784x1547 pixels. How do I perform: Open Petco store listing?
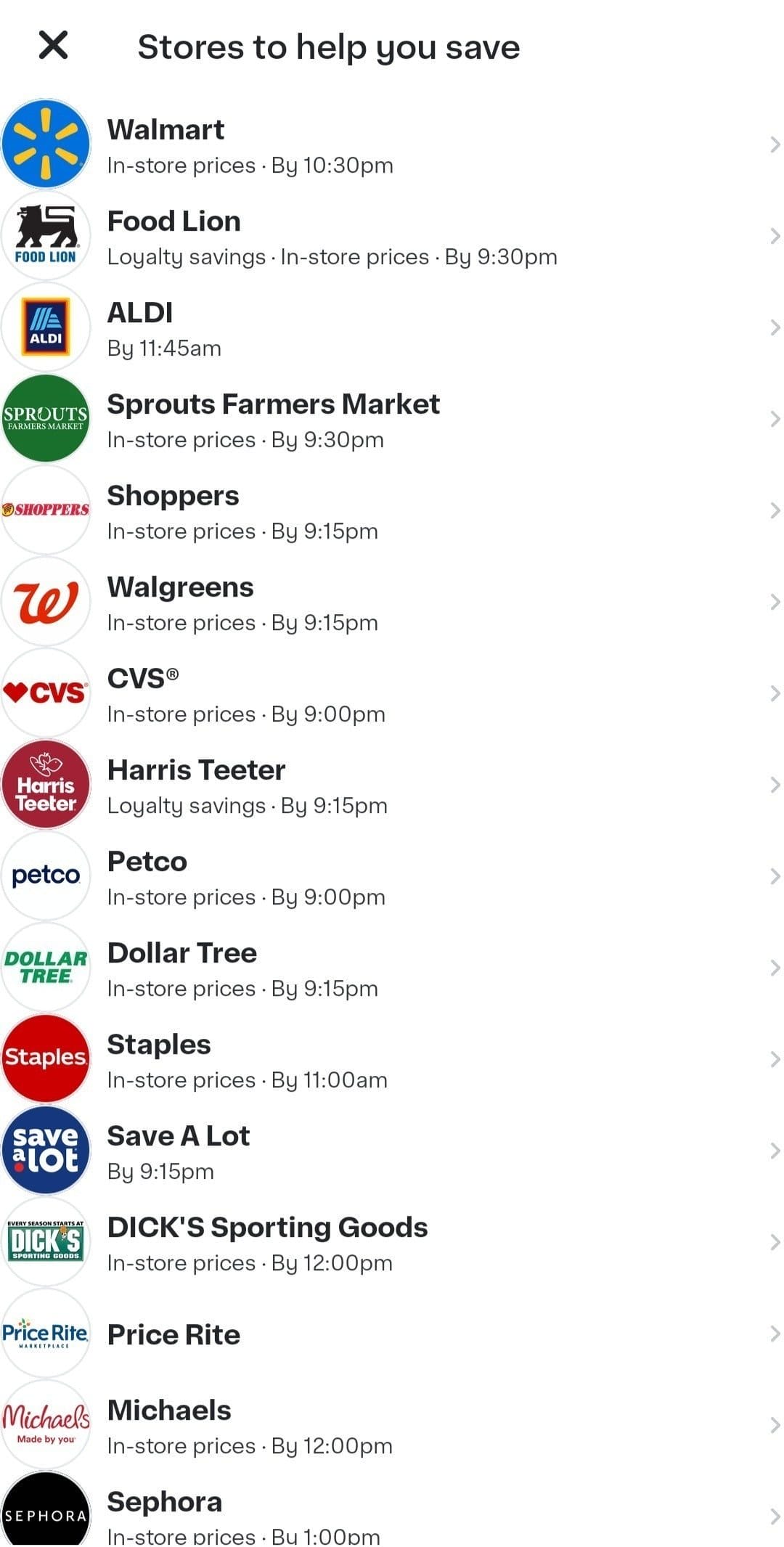click(x=392, y=877)
